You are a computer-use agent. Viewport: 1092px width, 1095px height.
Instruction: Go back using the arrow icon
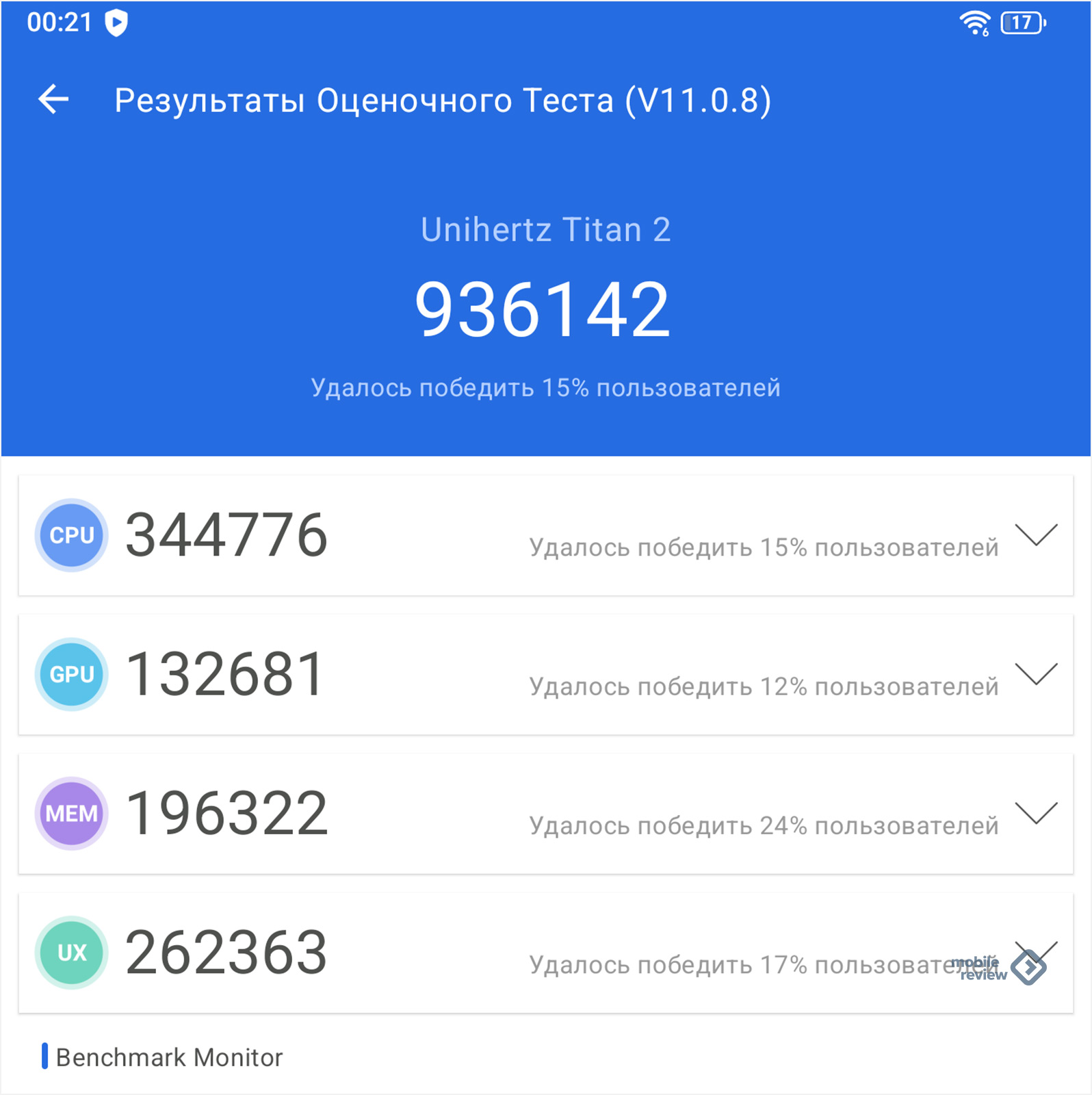tap(53, 100)
